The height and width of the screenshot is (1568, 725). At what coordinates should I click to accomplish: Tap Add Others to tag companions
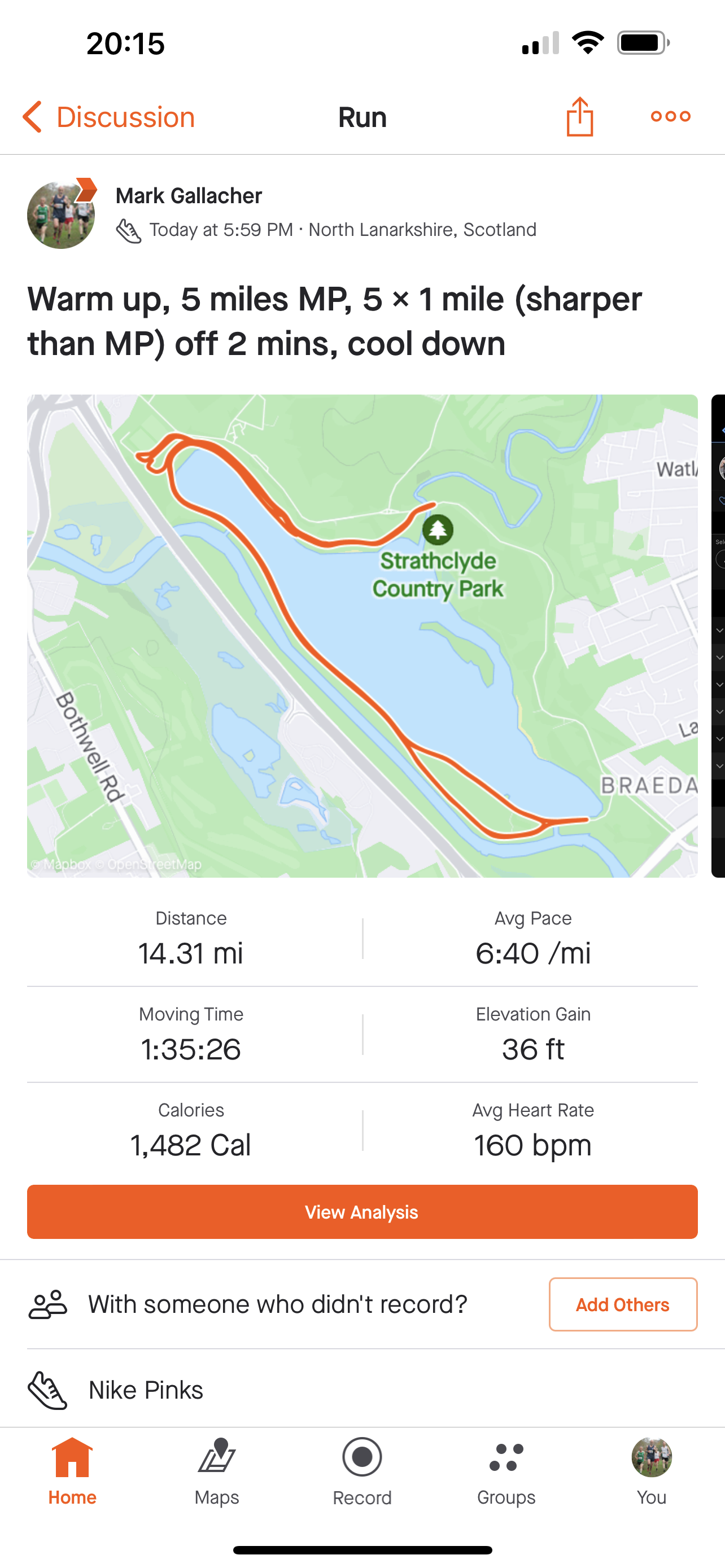[622, 1304]
